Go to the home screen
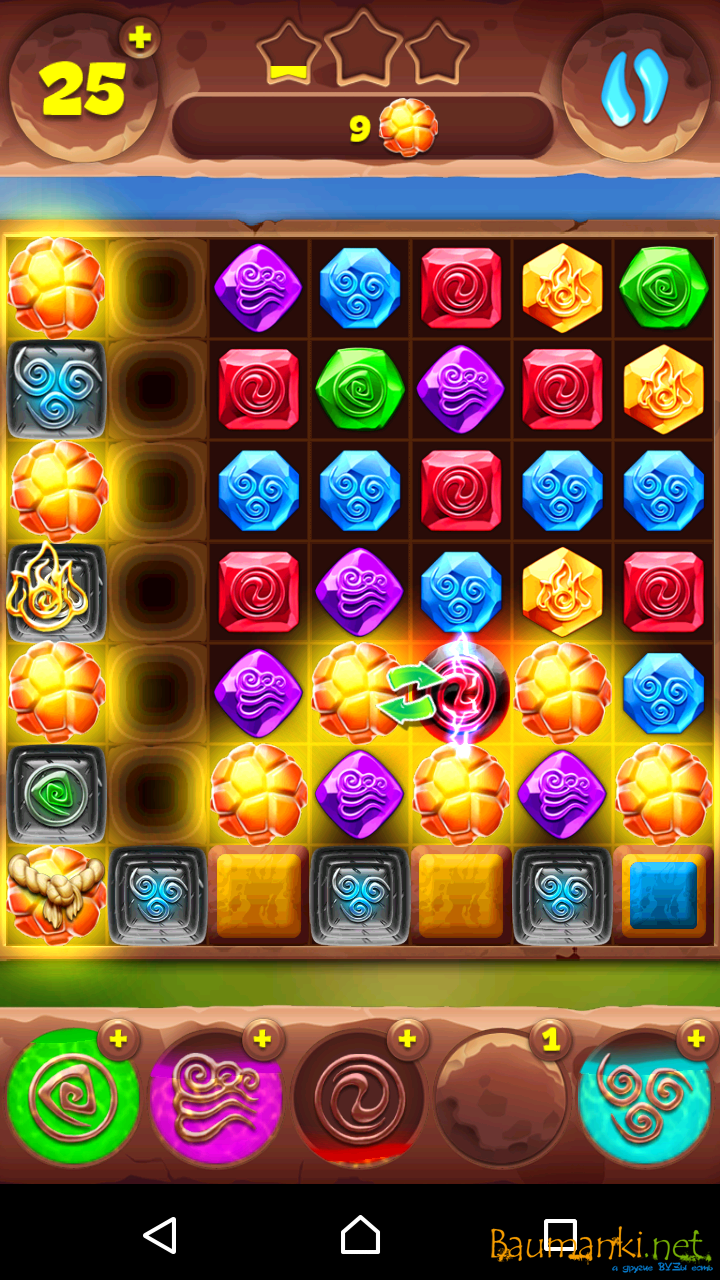The width and height of the screenshot is (720, 1280). [360, 1235]
